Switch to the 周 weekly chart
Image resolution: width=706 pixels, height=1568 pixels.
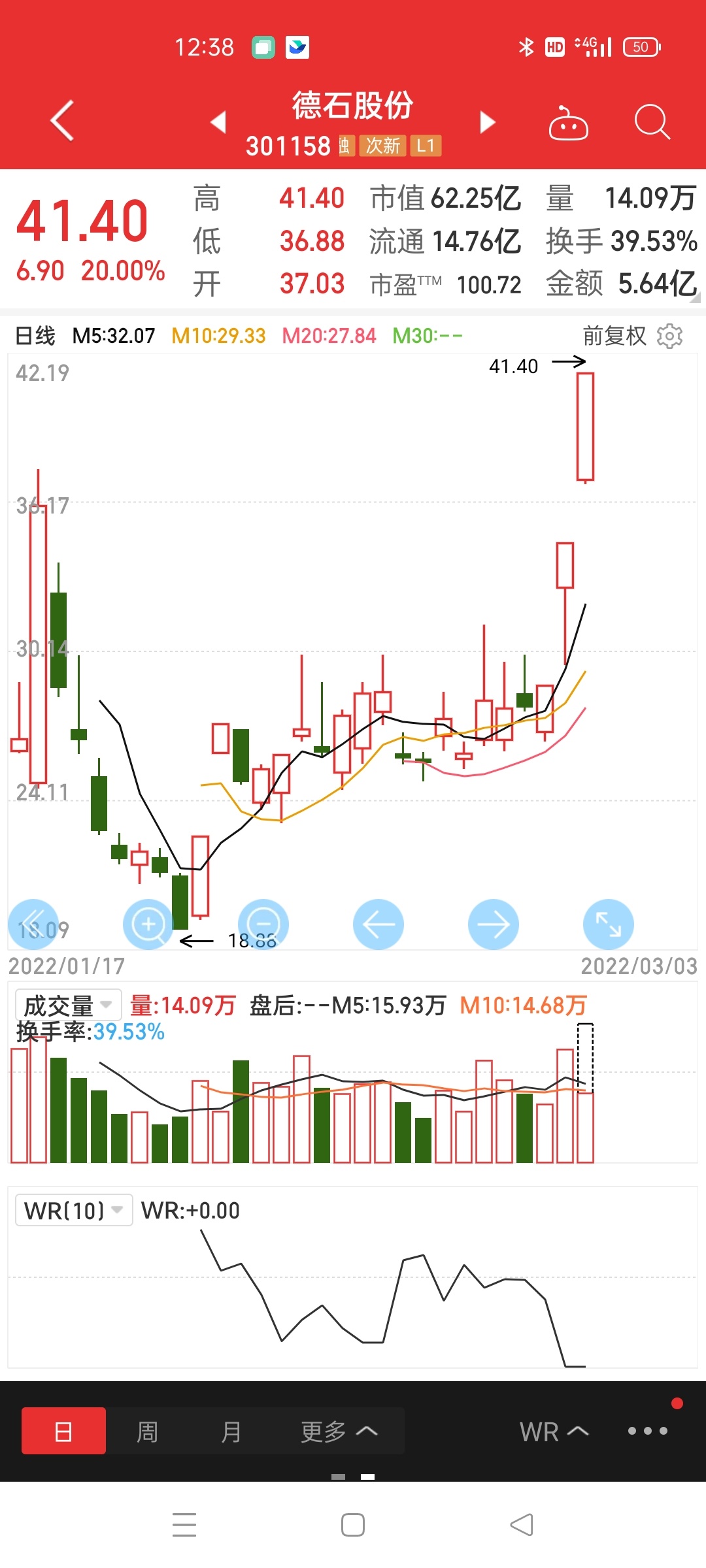[147, 1431]
